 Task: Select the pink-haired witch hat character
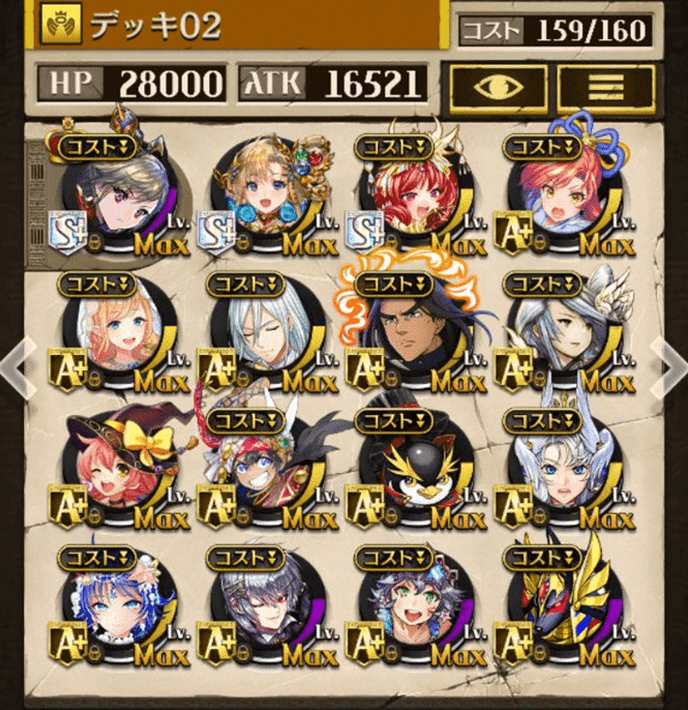pyautogui.click(x=118, y=467)
